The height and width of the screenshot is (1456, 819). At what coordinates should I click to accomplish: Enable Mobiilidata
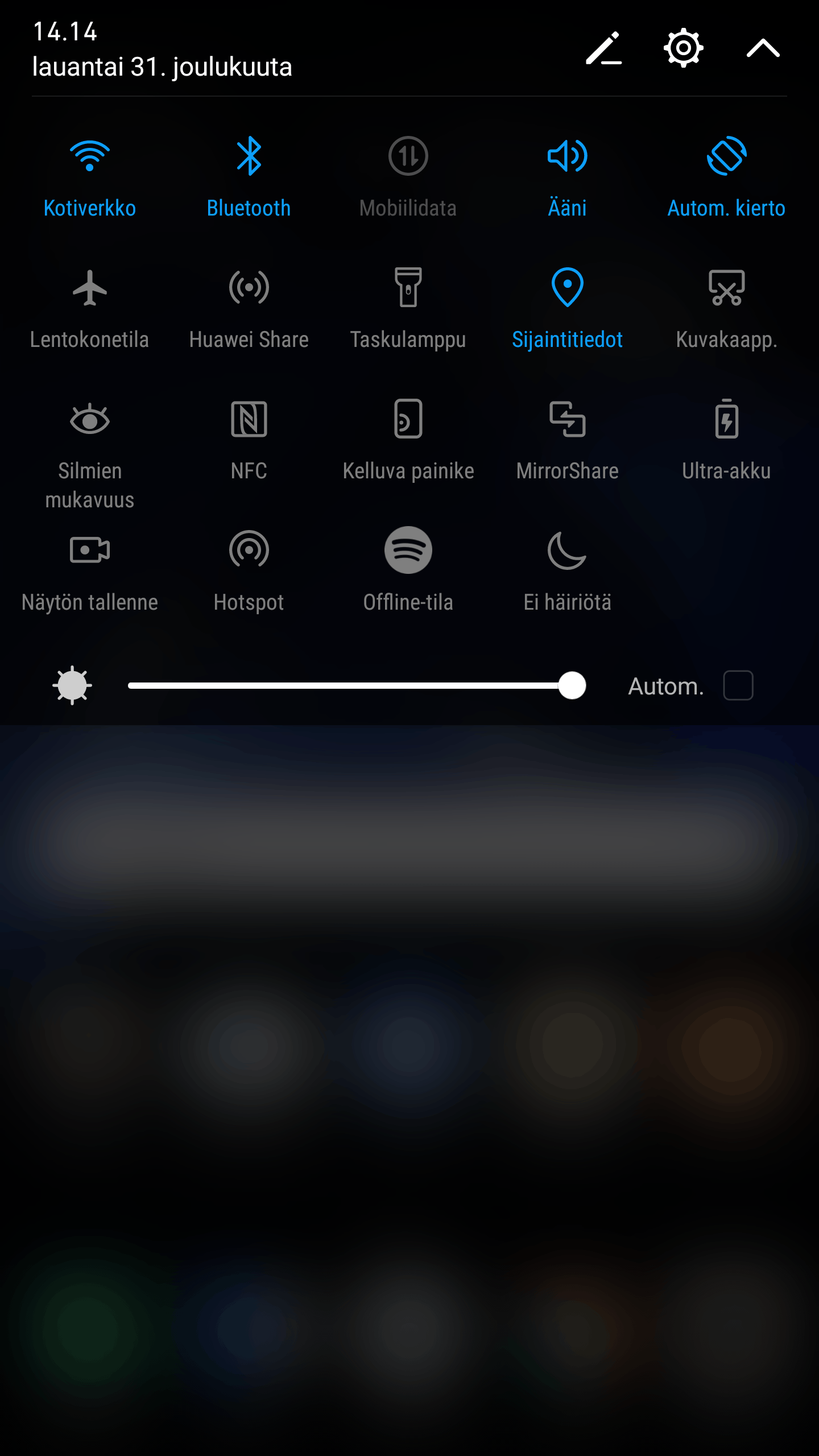pyautogui.click(x=408, y=156)
